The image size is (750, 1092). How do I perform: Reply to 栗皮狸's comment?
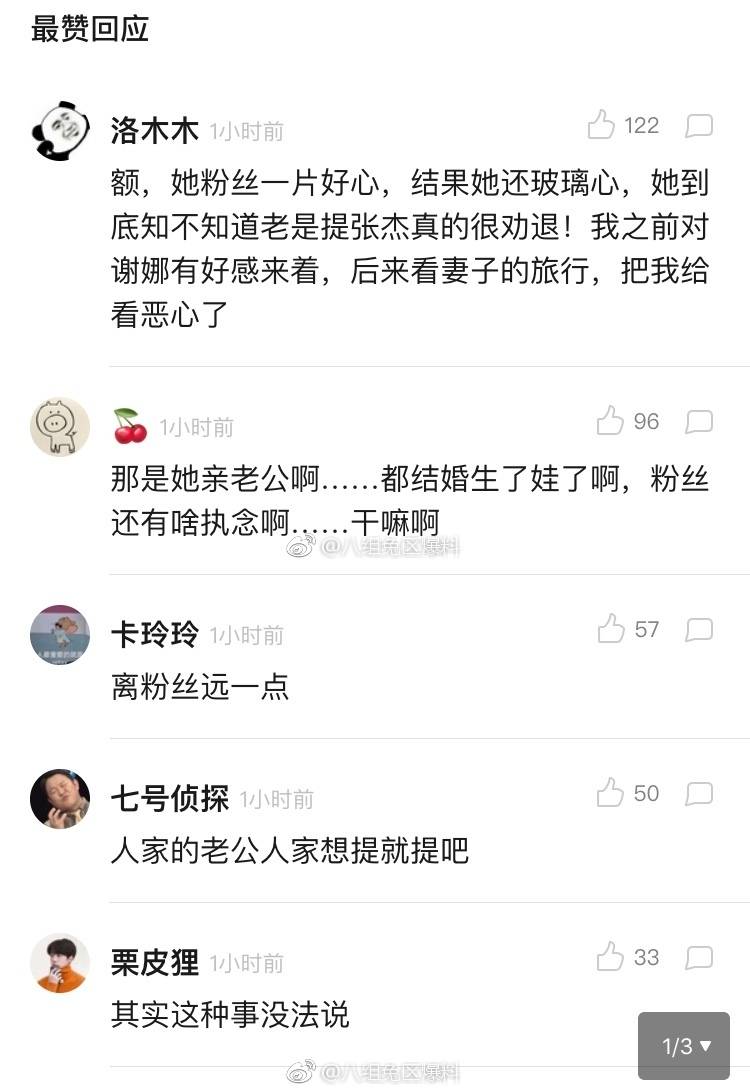[x=699, y=957]
